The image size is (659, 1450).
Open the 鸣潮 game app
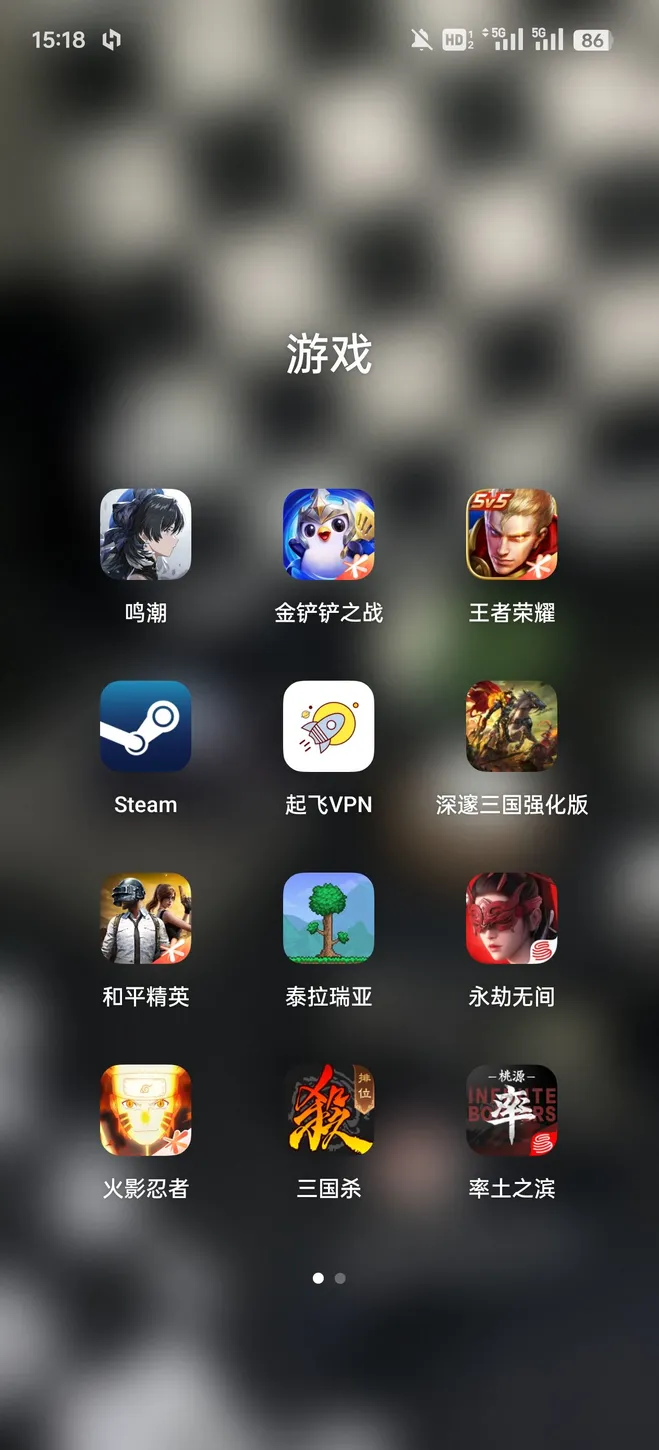tap(145, 534)
